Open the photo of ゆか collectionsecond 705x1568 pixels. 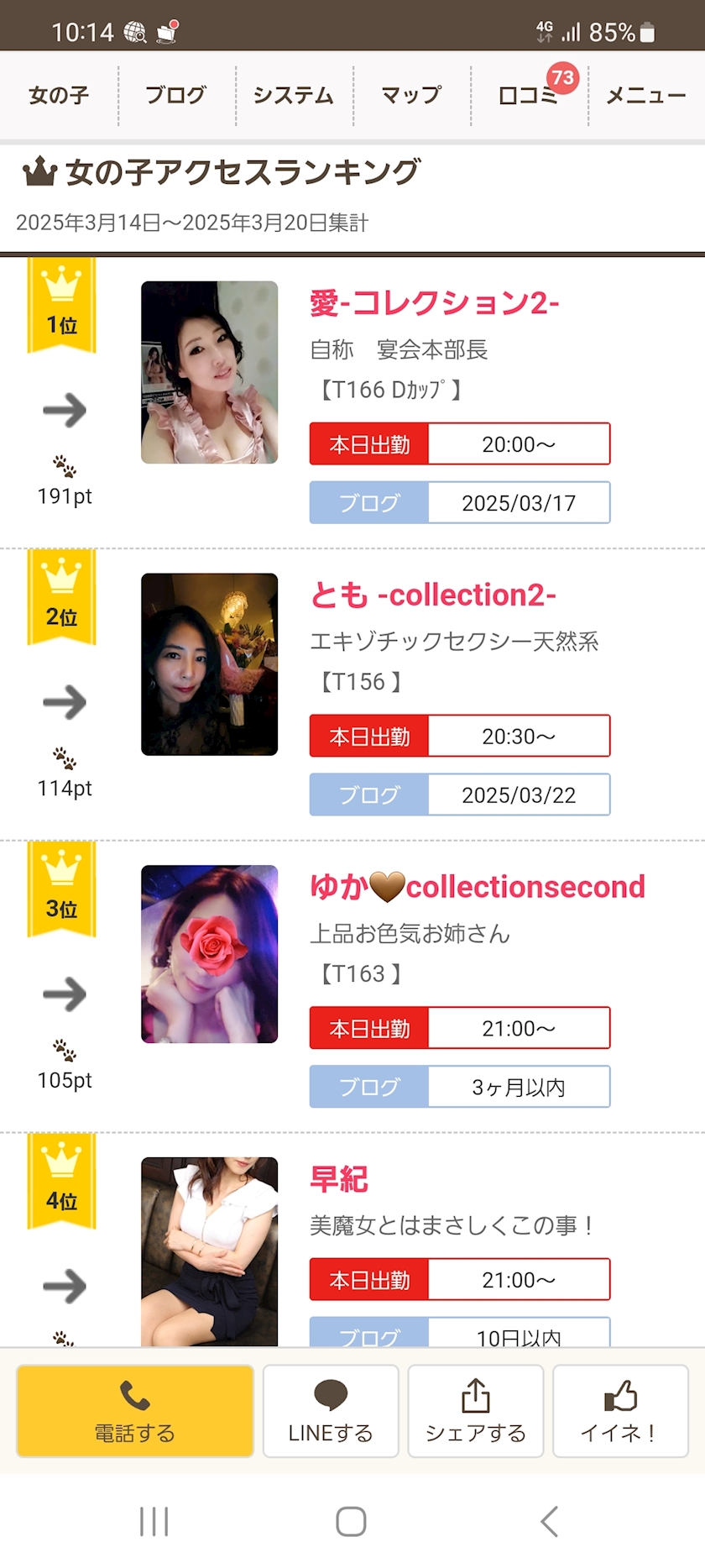coord(209,954)
